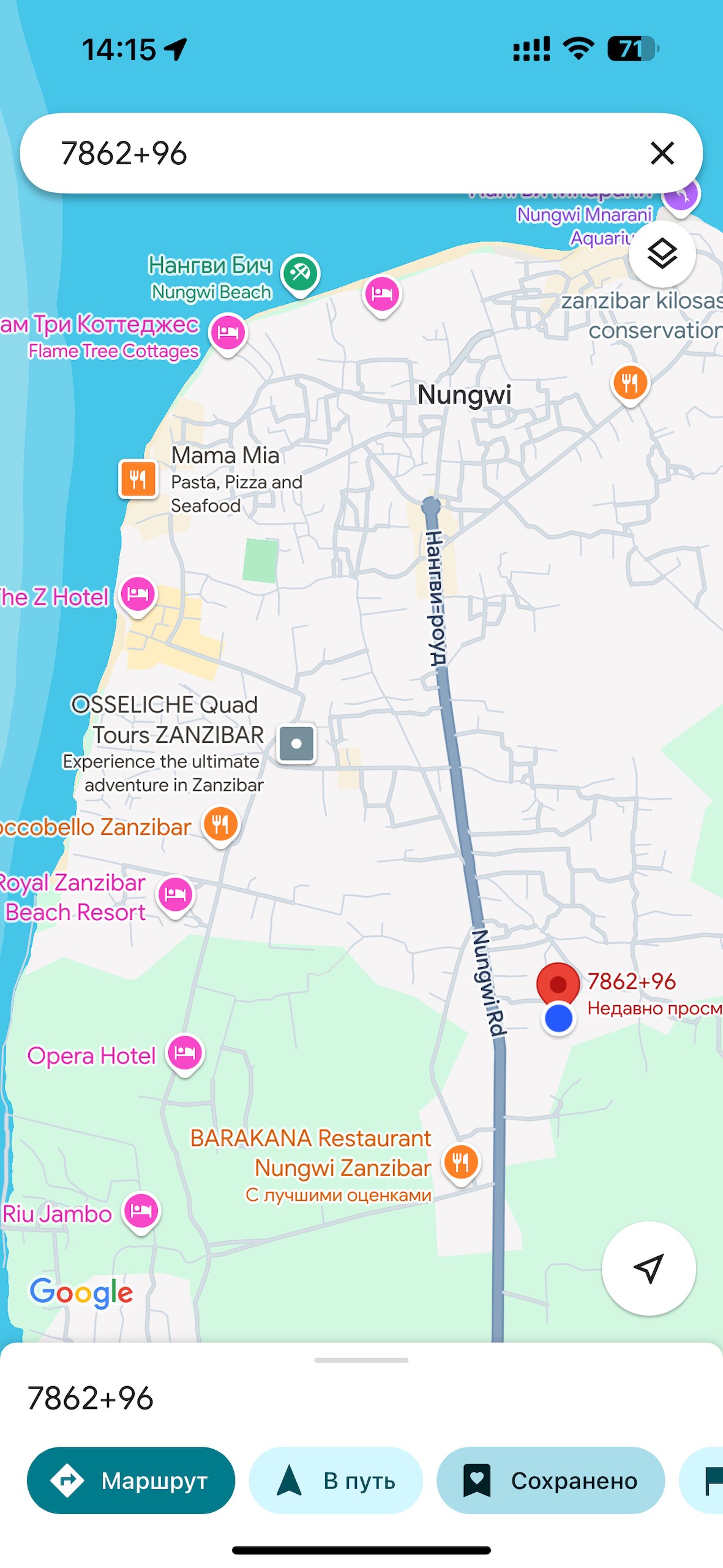This screenshot has width=723, height=1568.
Task: Open the Нангви Бич Nungwi Beach marker
Action: coord(300,273)
